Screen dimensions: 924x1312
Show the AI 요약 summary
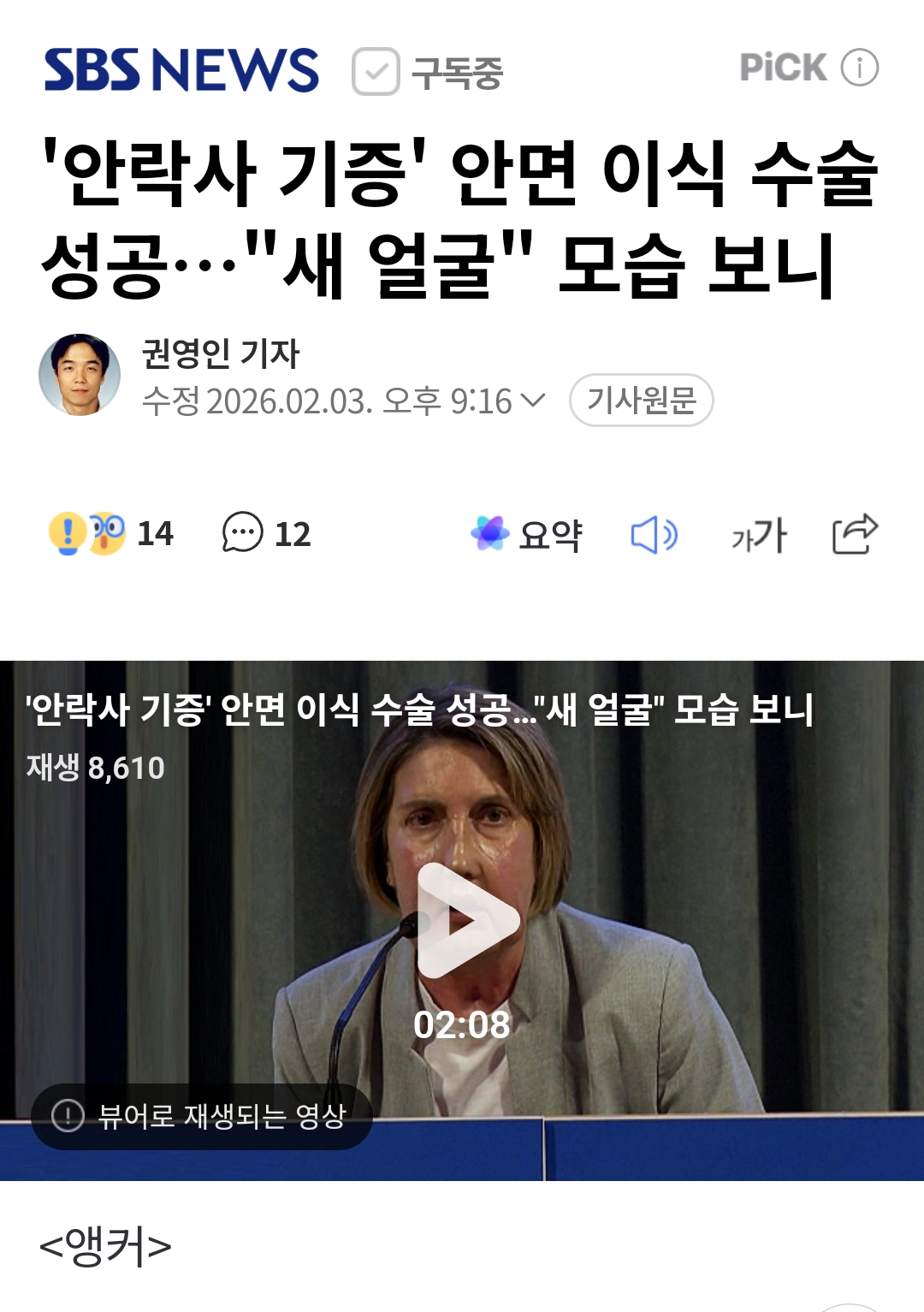point(527,534)
